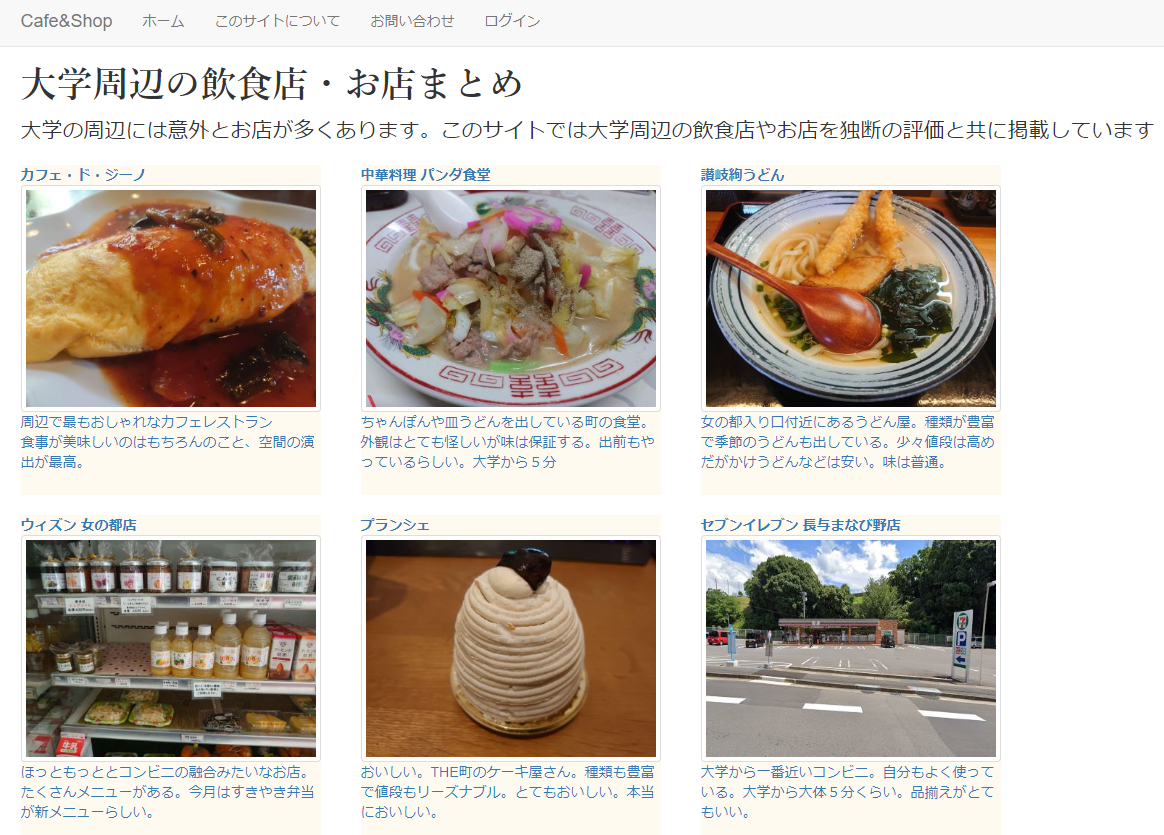
Task: Go to ホーム in the navbar
Action: tap(163, 21)
